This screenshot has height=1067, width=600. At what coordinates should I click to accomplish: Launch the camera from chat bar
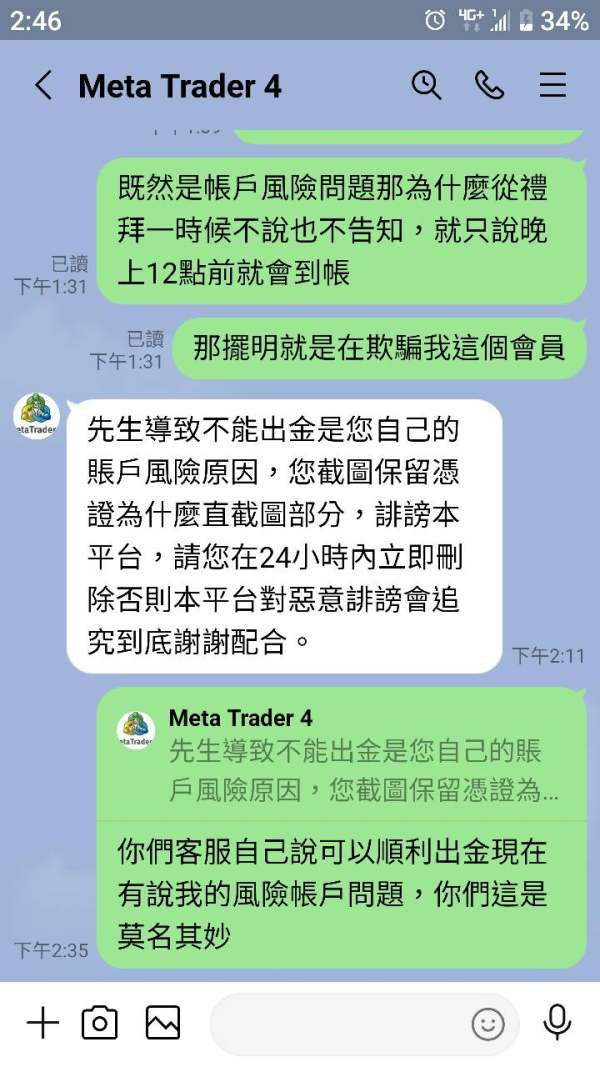100,1023
